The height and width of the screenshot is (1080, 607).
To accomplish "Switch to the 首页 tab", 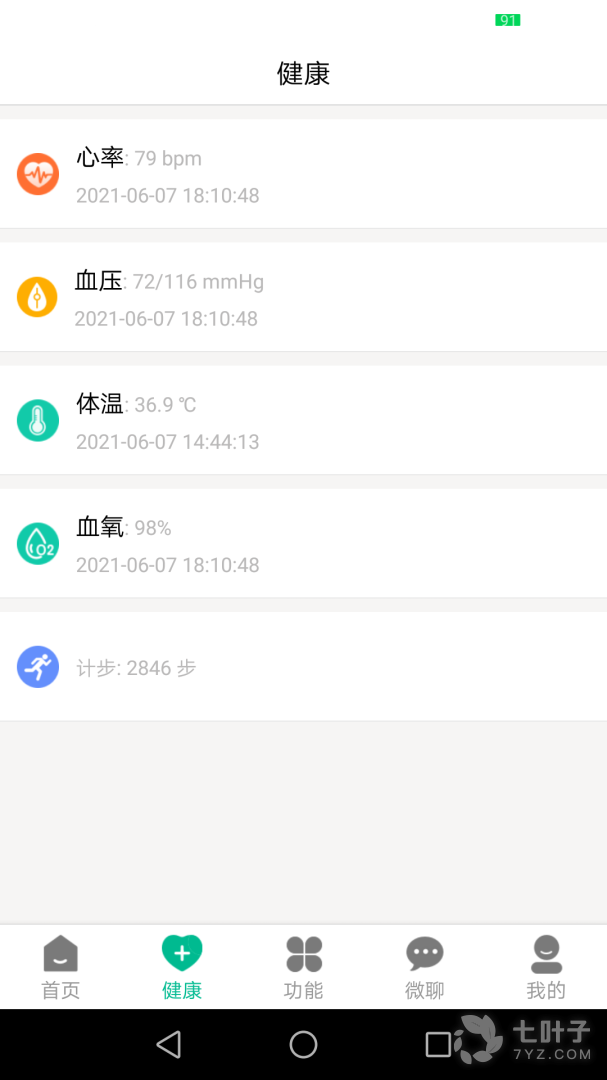I will tap(61, 968).
